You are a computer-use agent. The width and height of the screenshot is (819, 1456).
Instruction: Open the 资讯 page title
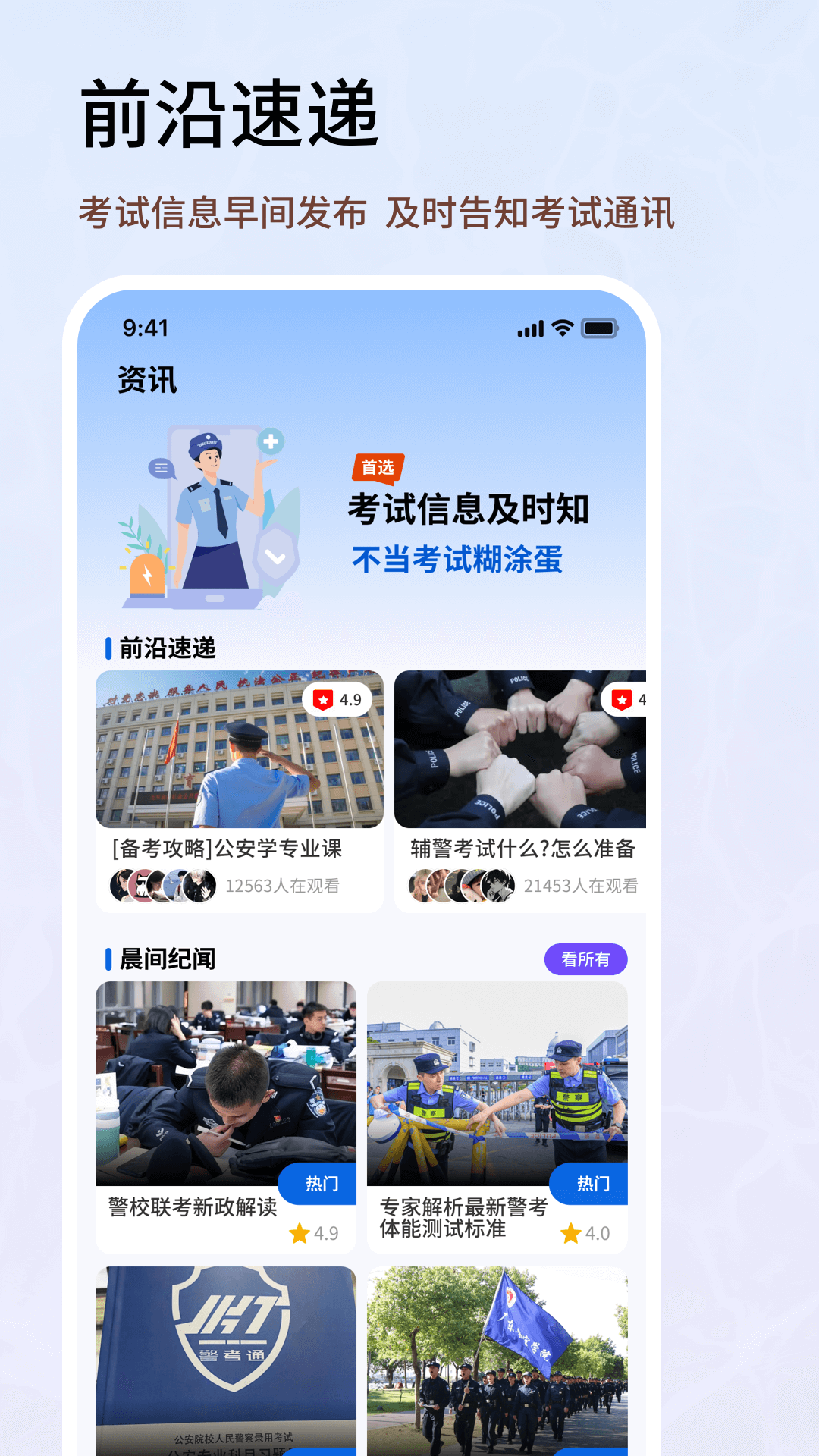point(146,379)
